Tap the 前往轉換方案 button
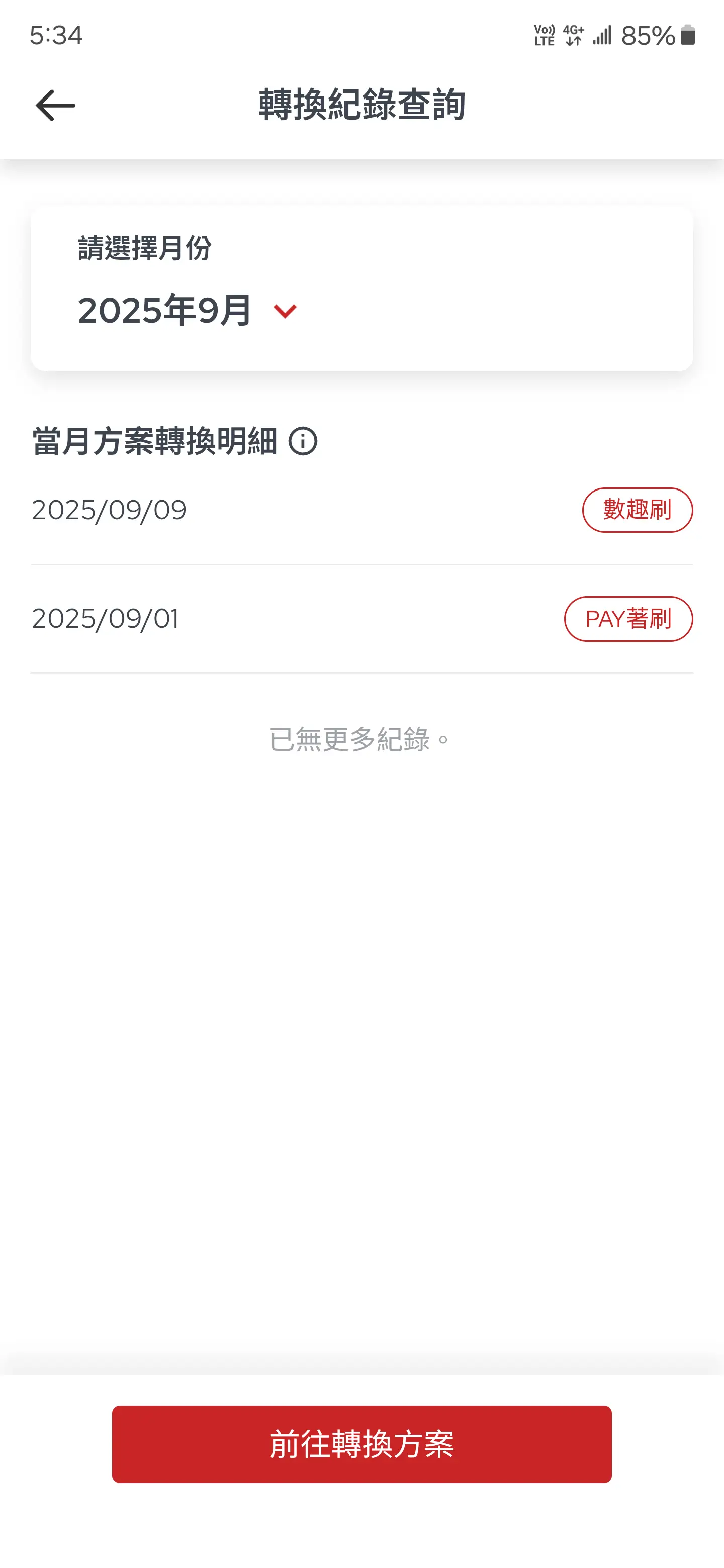This screenshot has height=1568, width=724. point(361,1444)
